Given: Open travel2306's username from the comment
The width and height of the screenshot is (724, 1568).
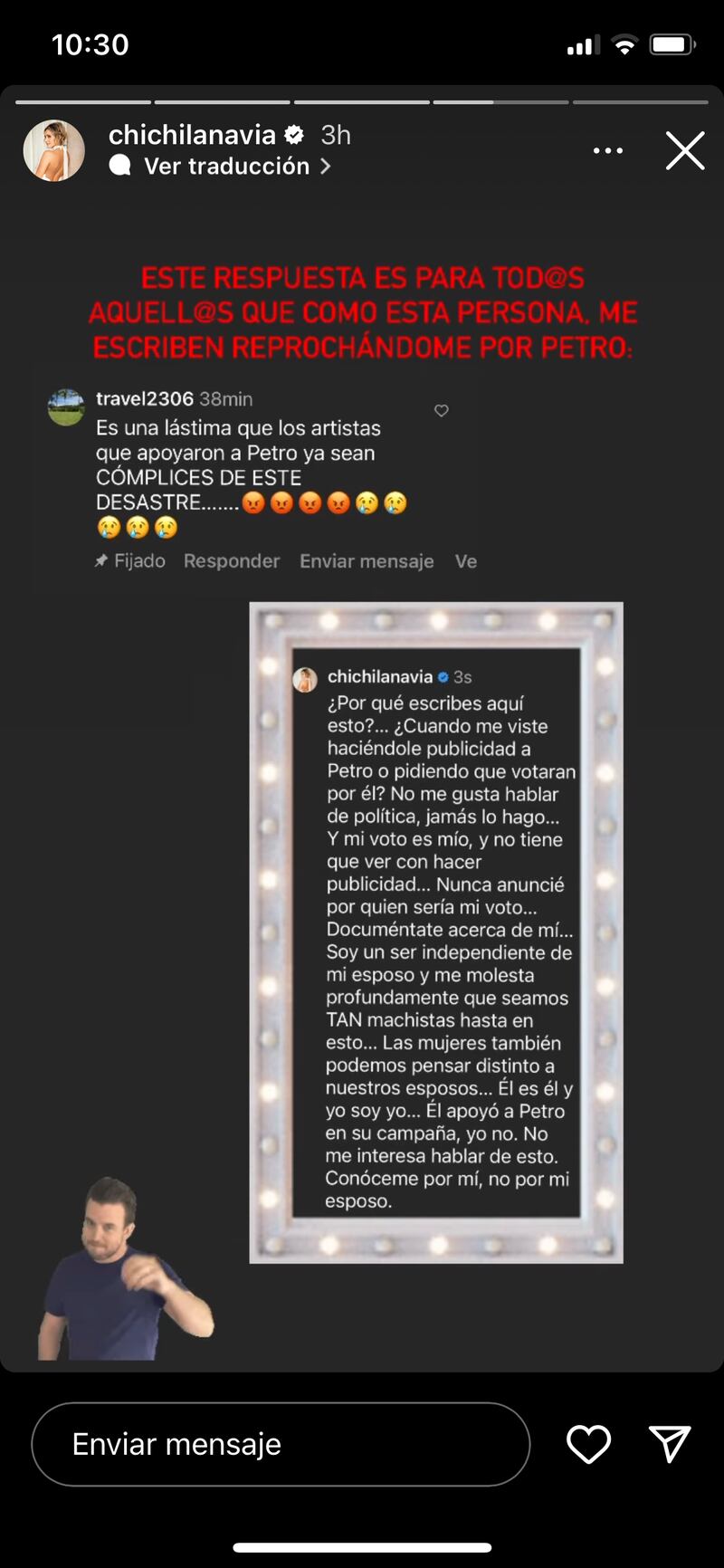Looking at the screenshot, I should click(x=145, y=397).
